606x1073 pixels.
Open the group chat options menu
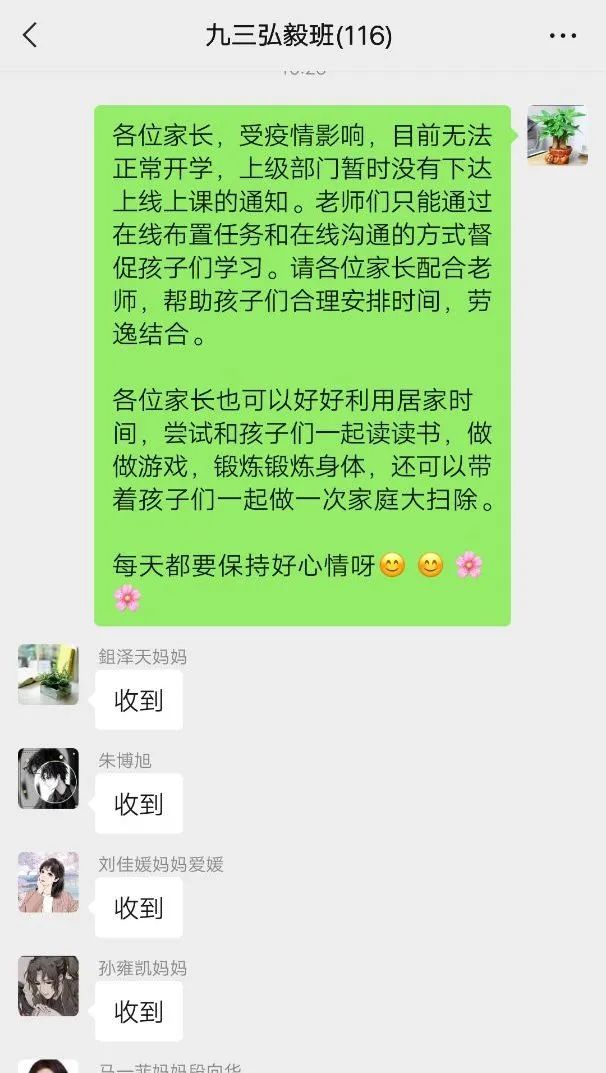[x=563, y=36]
